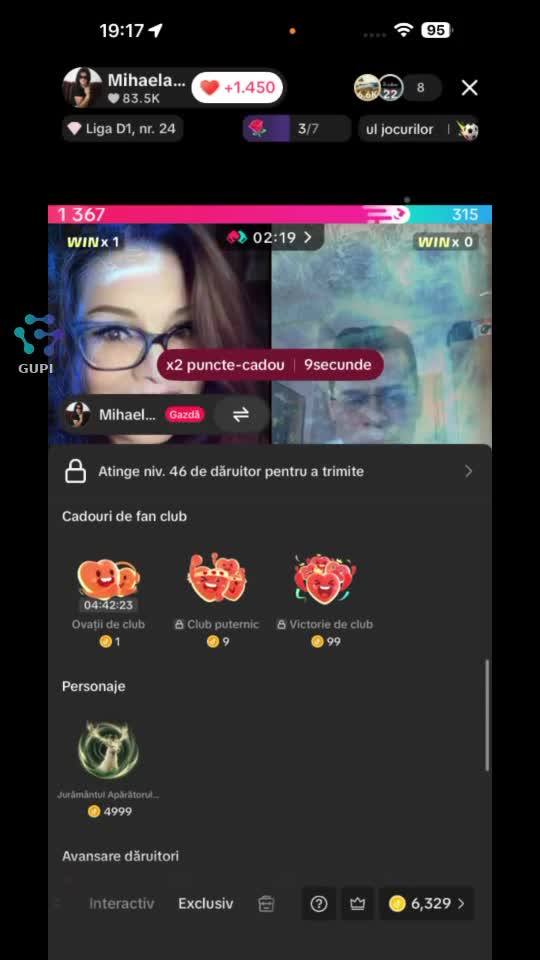This screenshot has width=540, height=960.
Task: Tap the swap arrows next to Gazdă
Action: [241, 414]
